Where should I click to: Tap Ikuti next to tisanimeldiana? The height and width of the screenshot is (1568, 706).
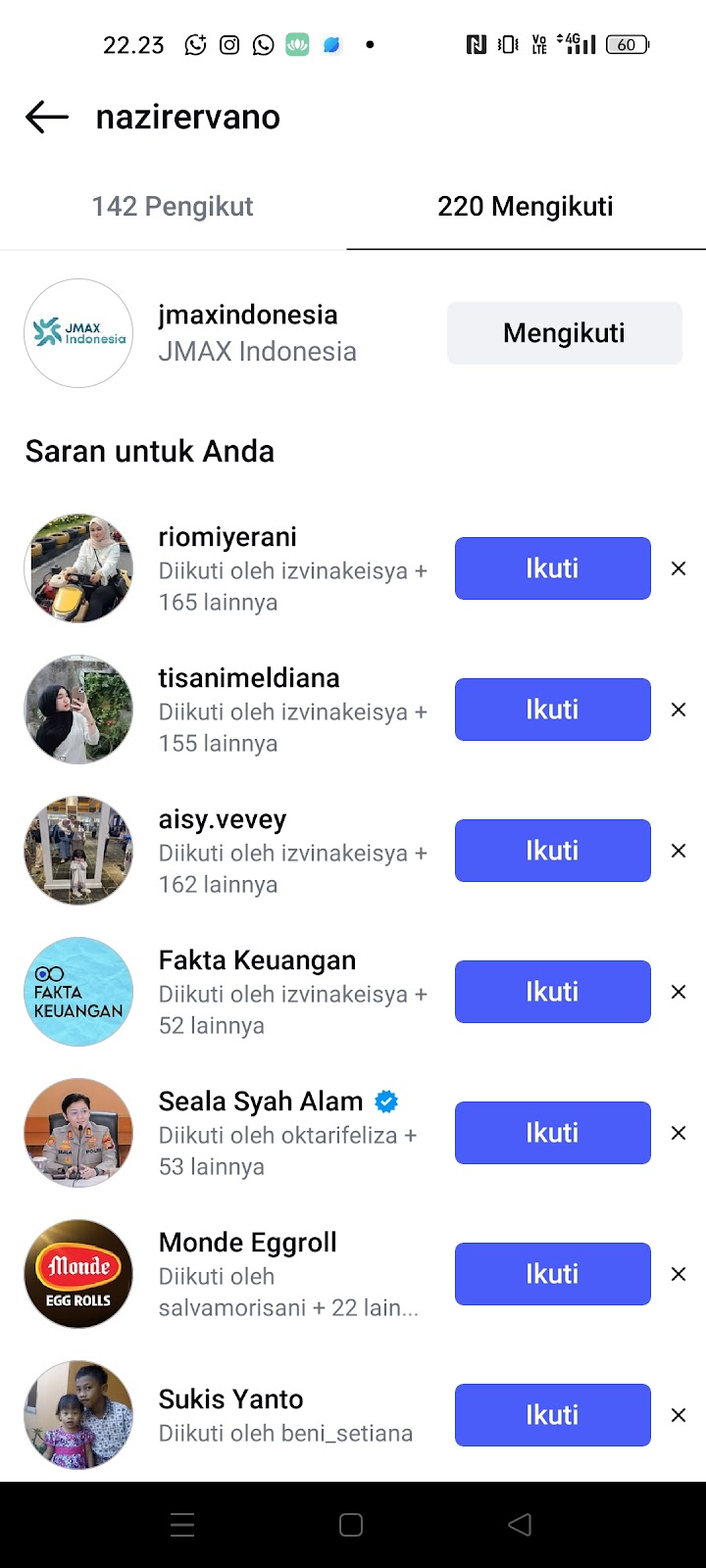click(x=552, y=710)
